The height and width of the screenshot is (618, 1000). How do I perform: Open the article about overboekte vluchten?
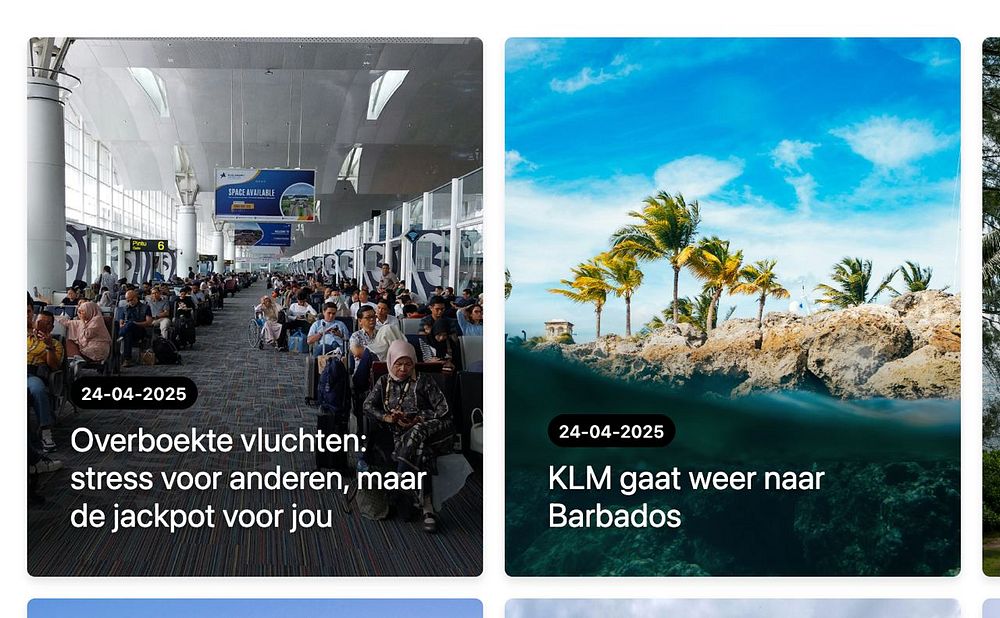[x=248, y=478]
